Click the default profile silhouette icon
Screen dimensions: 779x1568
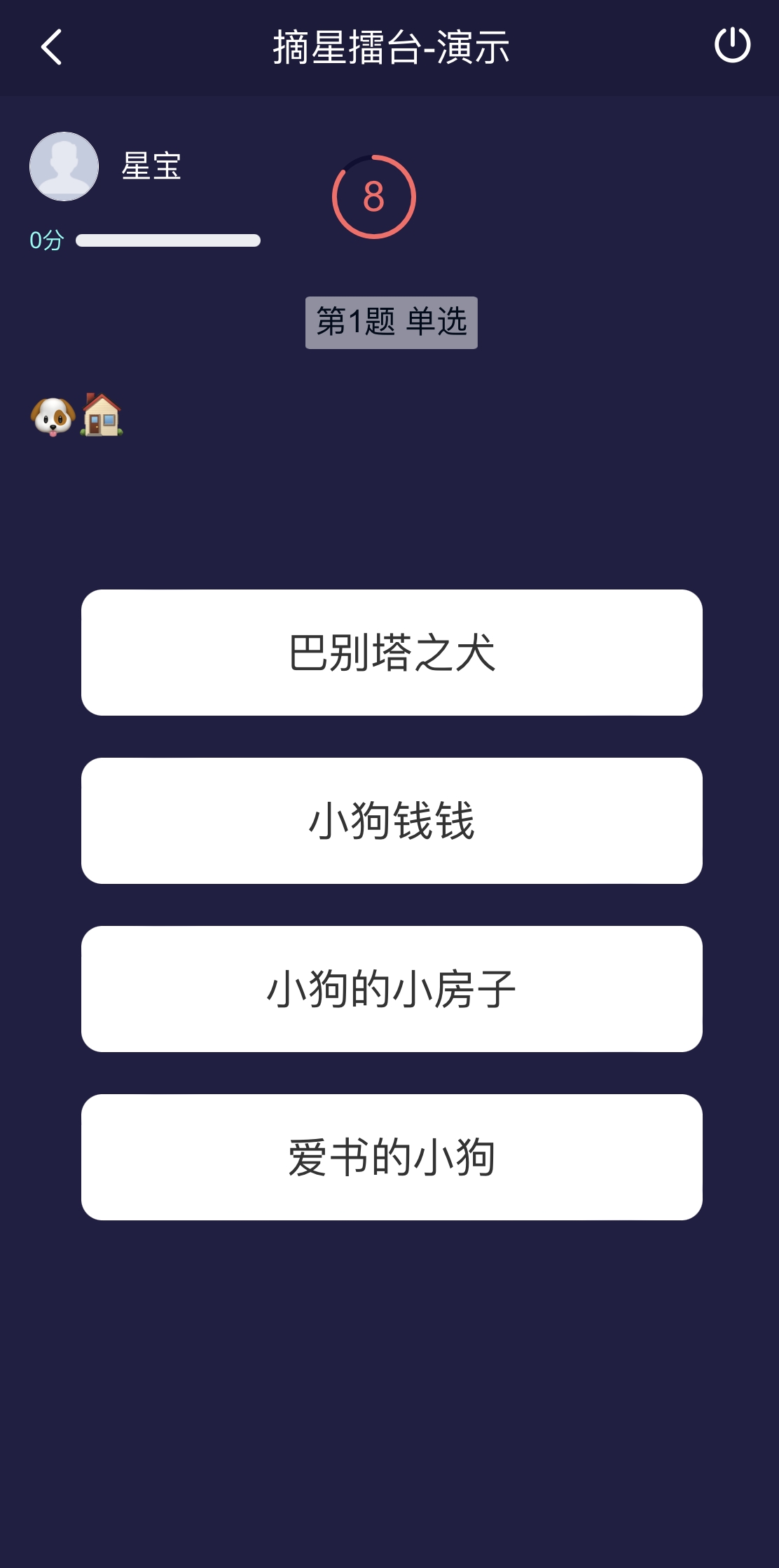click(64, 168)
